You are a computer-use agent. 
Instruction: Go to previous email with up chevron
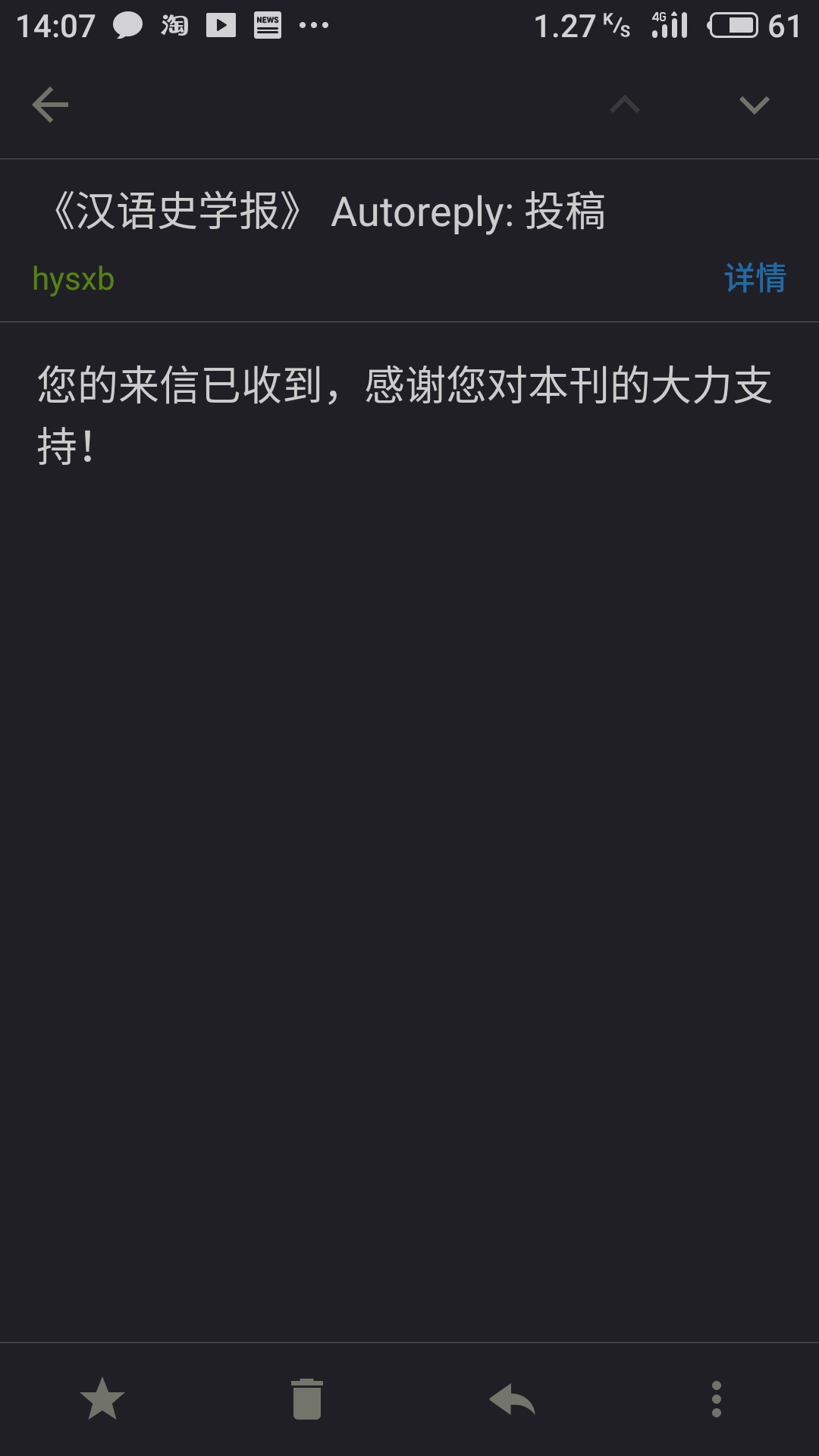[x=625, y=105]
